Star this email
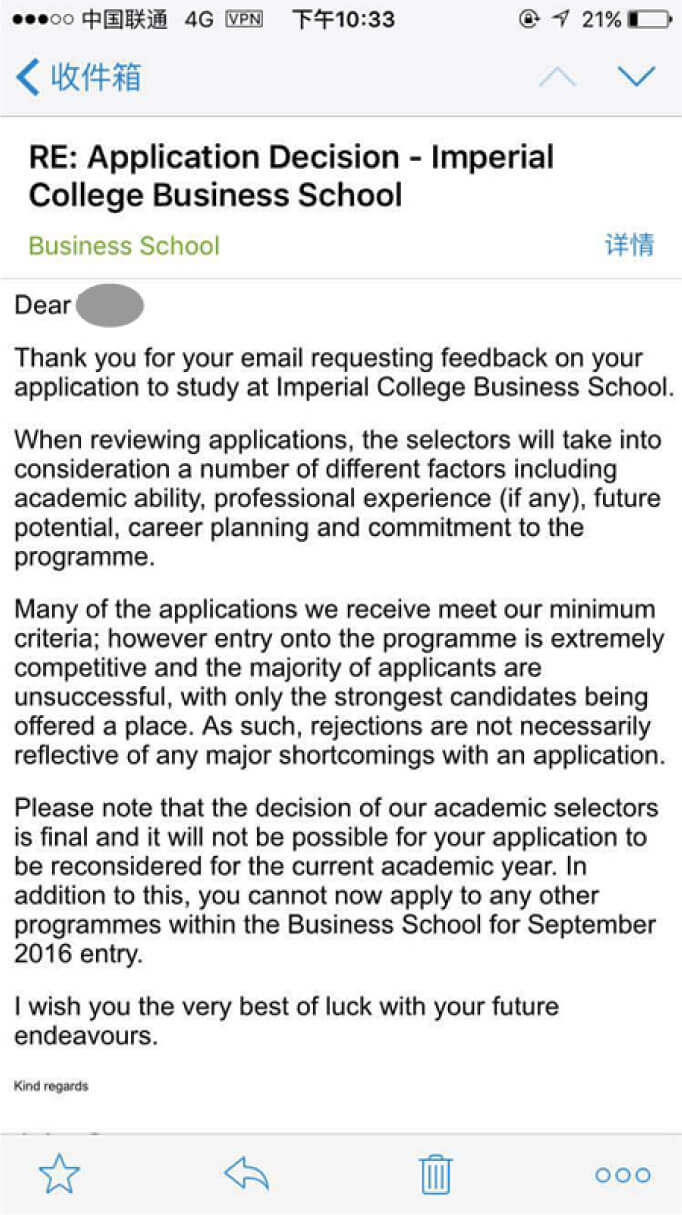Viewport: 682px width, 1215px height. (59, 1174)
